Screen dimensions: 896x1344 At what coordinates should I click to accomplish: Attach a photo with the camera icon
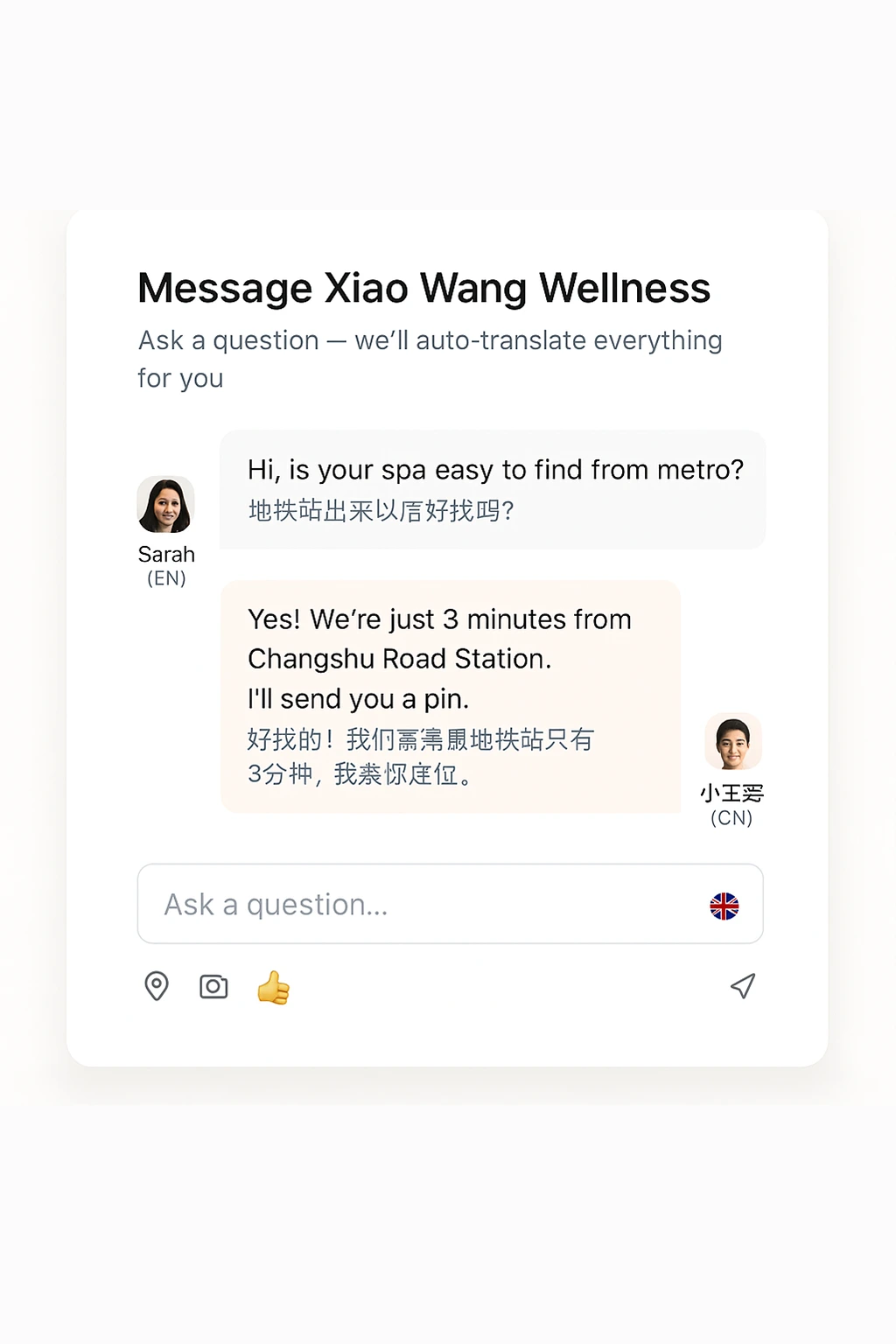coord(213,986)
